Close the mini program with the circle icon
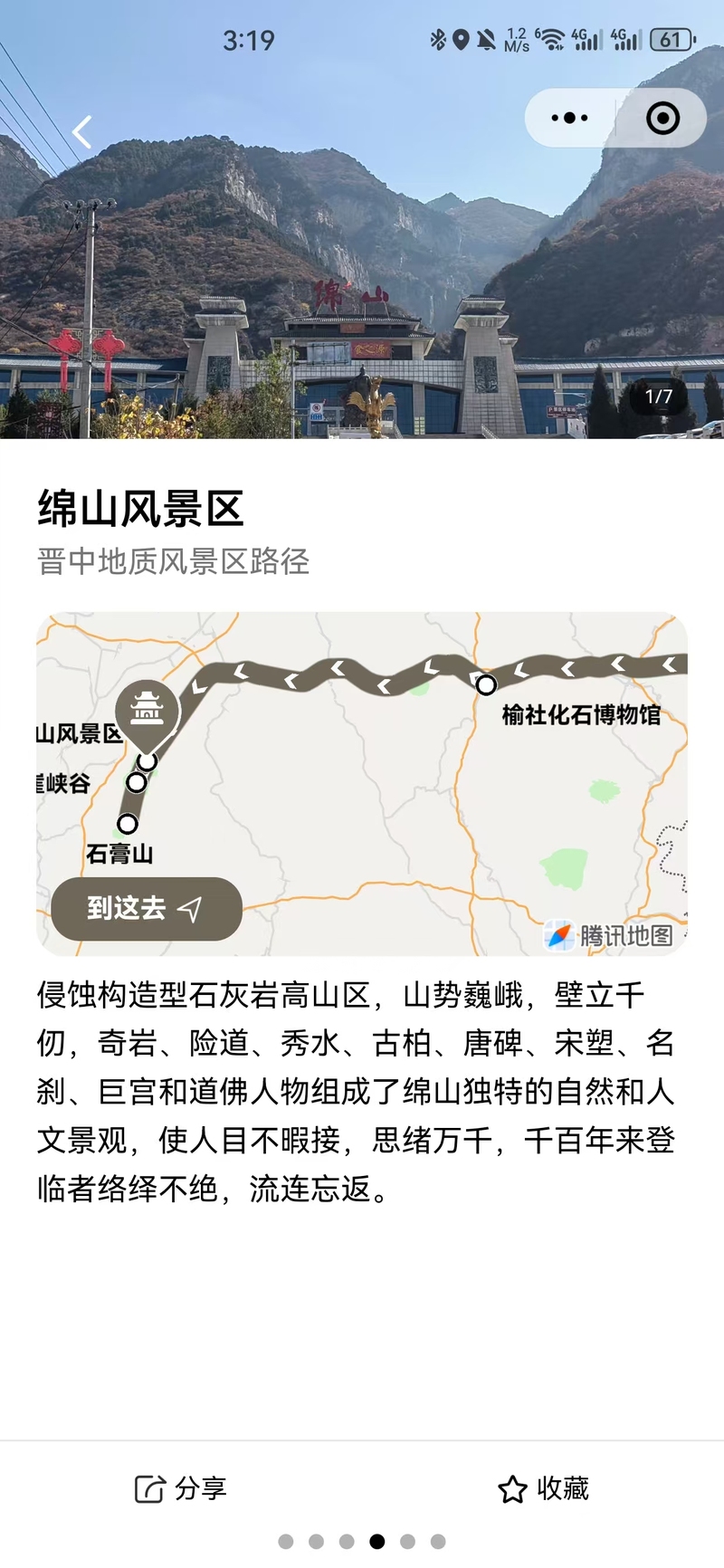This screenshot has height=1568, width=724. 662,118
